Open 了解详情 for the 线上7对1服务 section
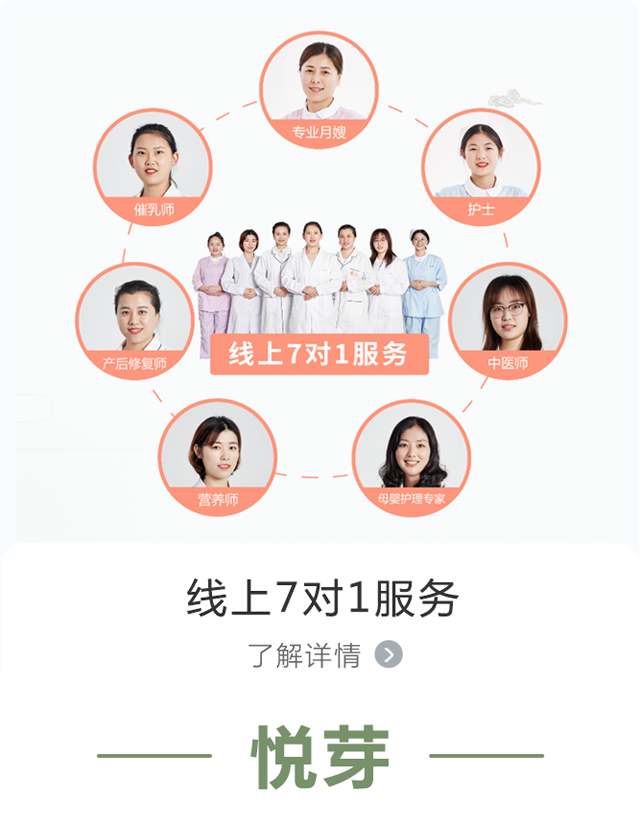 click(x=325, y=655)
